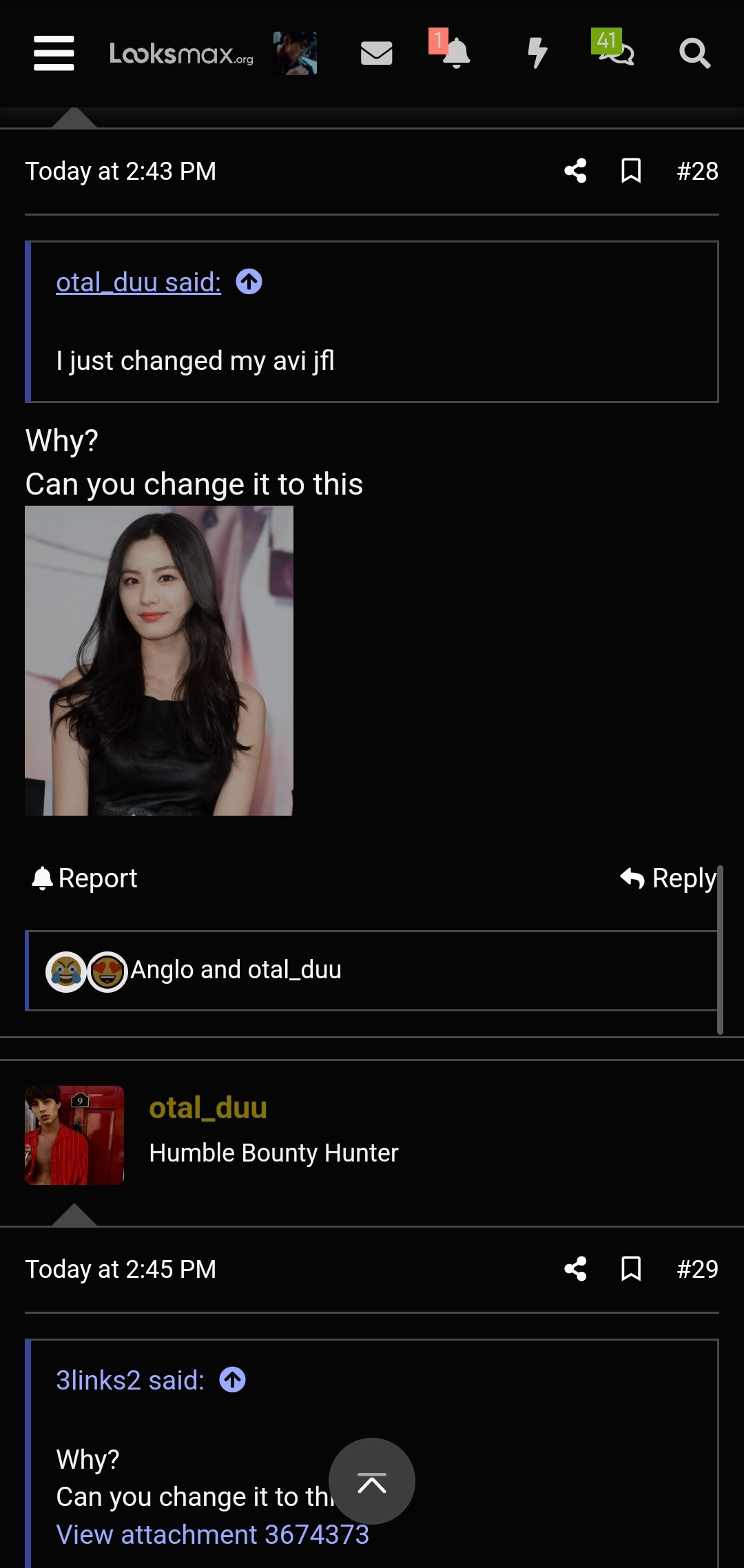The image size is (744, 1568).
Task: Open my account avatar menu
Action: click(x=295, y=53)
